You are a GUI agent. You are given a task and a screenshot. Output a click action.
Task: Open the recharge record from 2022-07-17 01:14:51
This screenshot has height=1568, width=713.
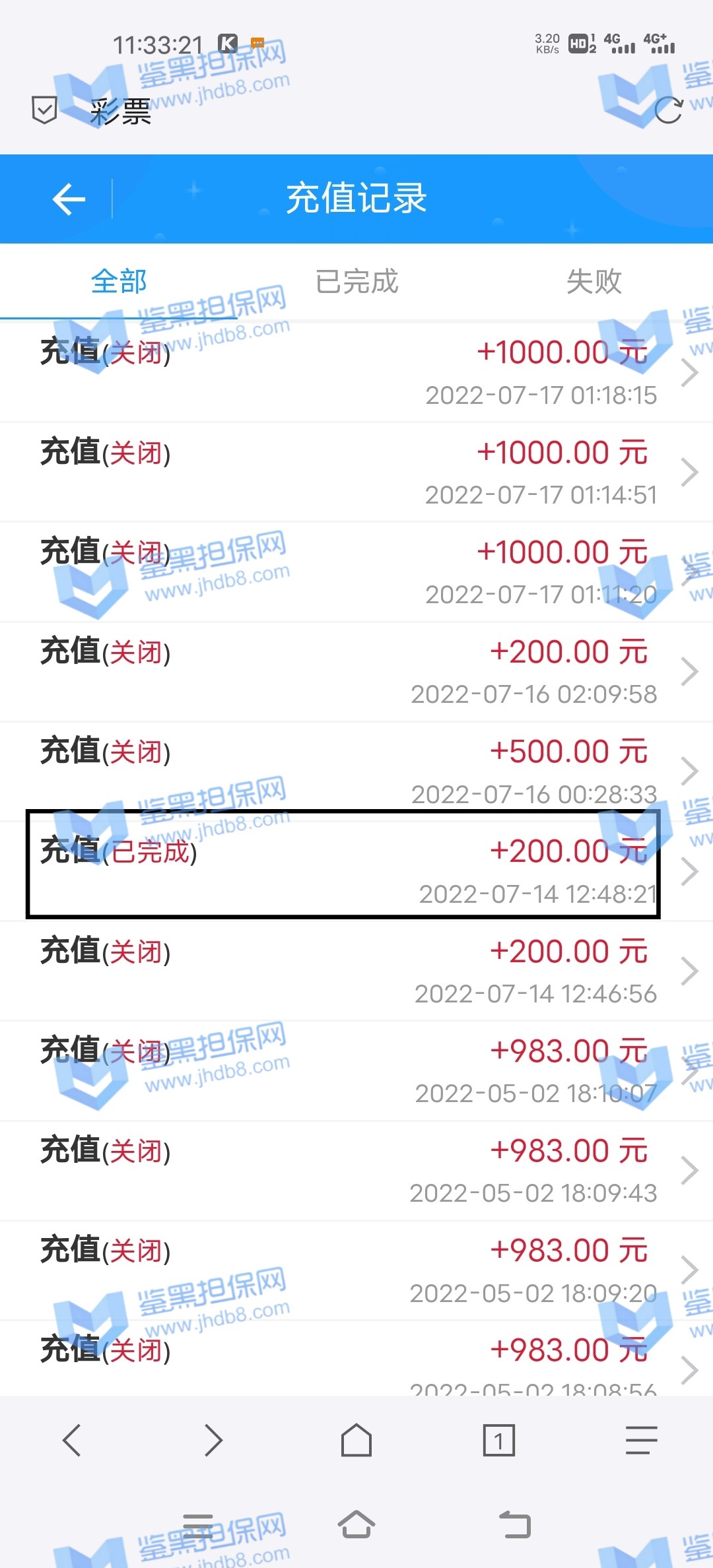pos(356,473)
